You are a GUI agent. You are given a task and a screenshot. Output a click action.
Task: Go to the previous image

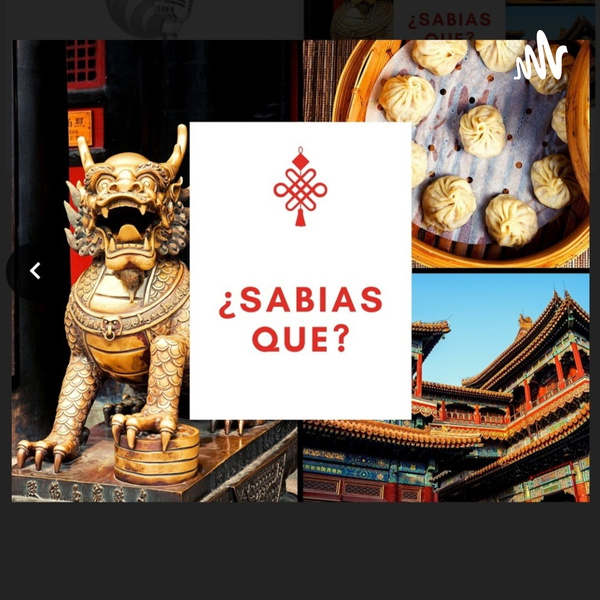point(34,271)
